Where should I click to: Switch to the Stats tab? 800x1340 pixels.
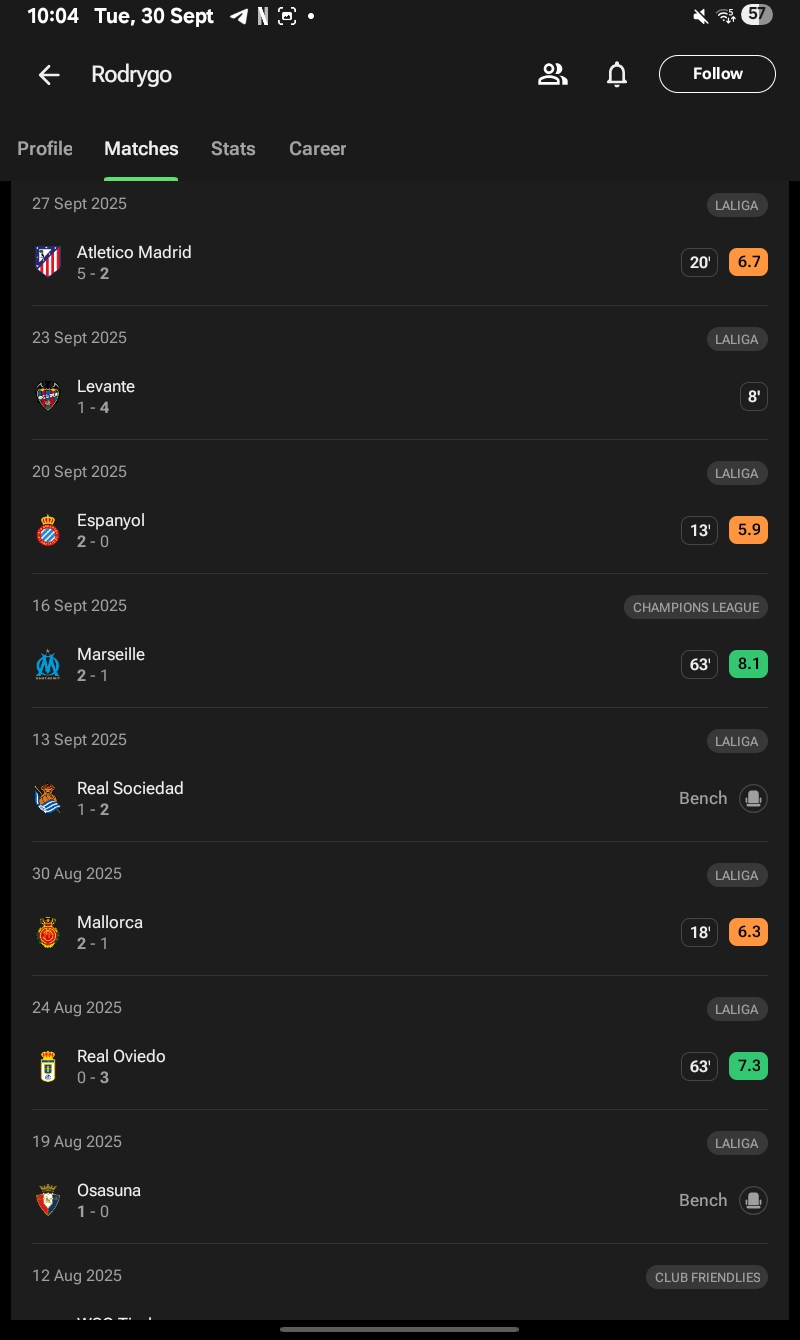pyautogui.click(x=233, y=149)
